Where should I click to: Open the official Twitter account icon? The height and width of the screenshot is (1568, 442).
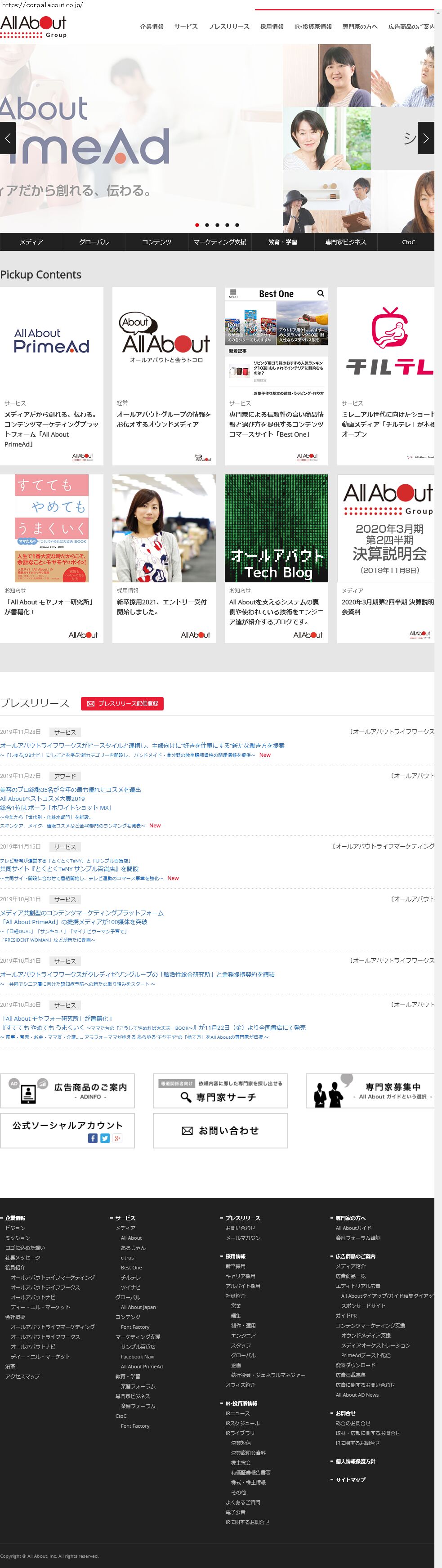coord(105,1138)
